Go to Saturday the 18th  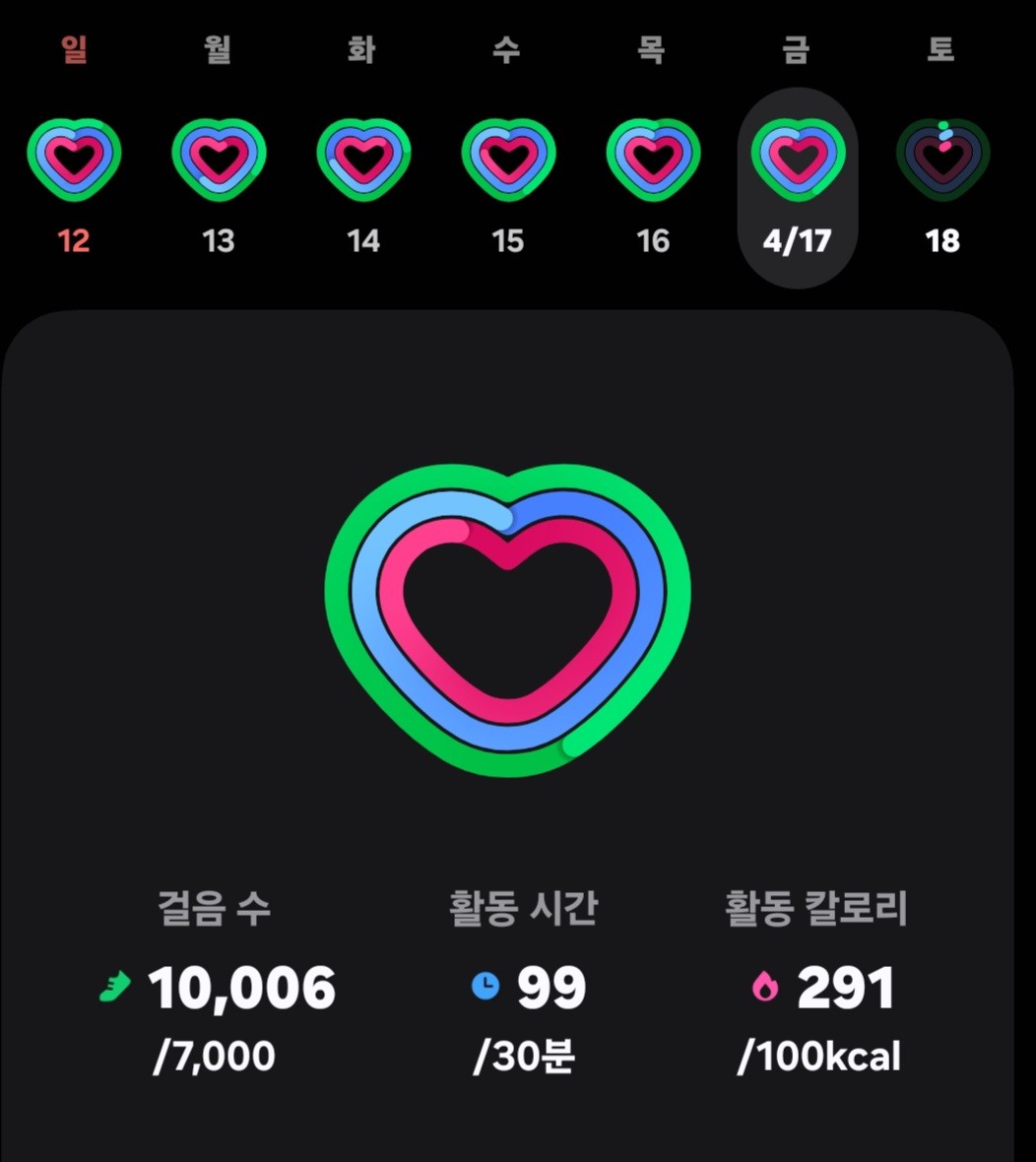click(x=942, y=158)
